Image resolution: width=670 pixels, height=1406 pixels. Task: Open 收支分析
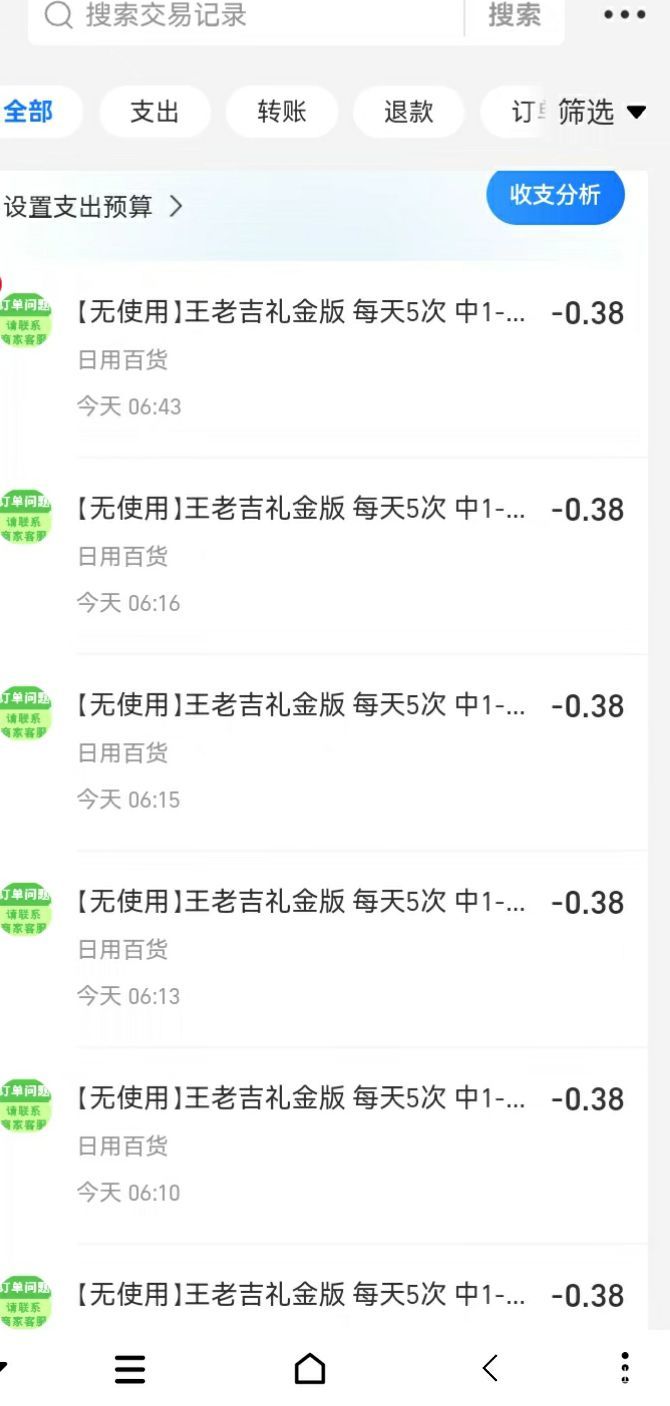click(x=556, y=195)
